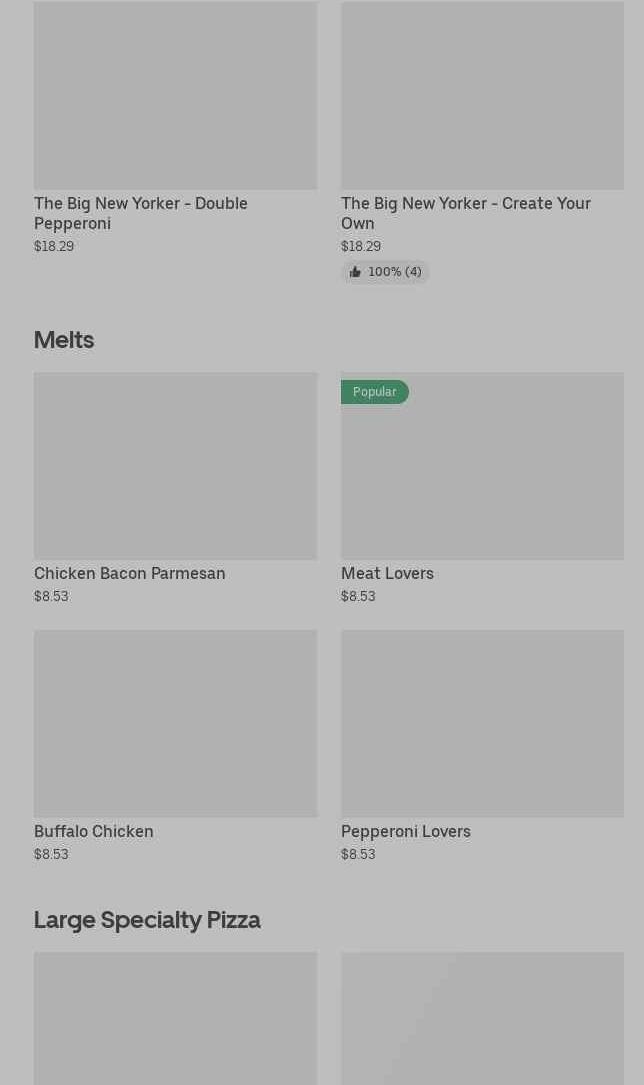Open The Big New Yorker Create Your Own

(x=482, y=141)
